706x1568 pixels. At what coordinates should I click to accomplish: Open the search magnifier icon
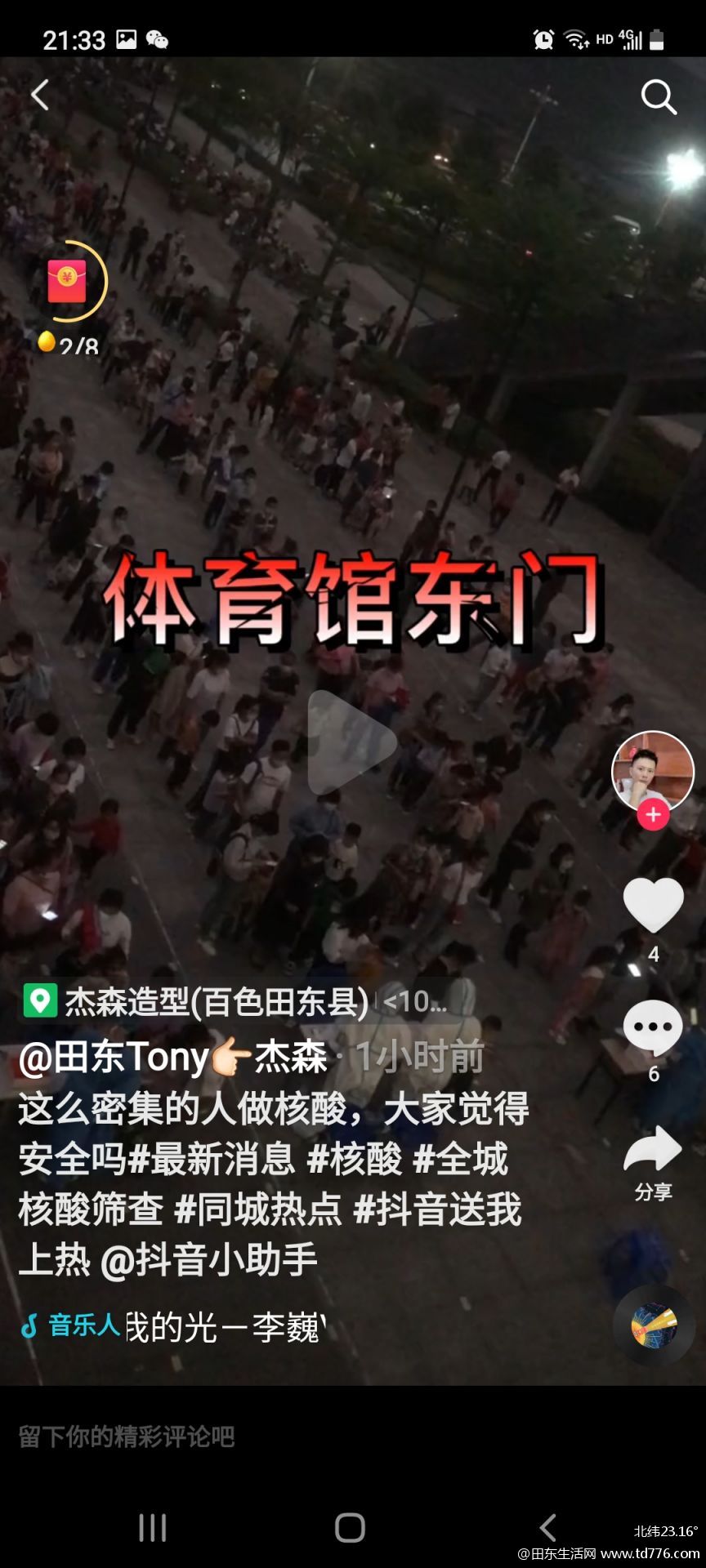[x=659, y=96]
